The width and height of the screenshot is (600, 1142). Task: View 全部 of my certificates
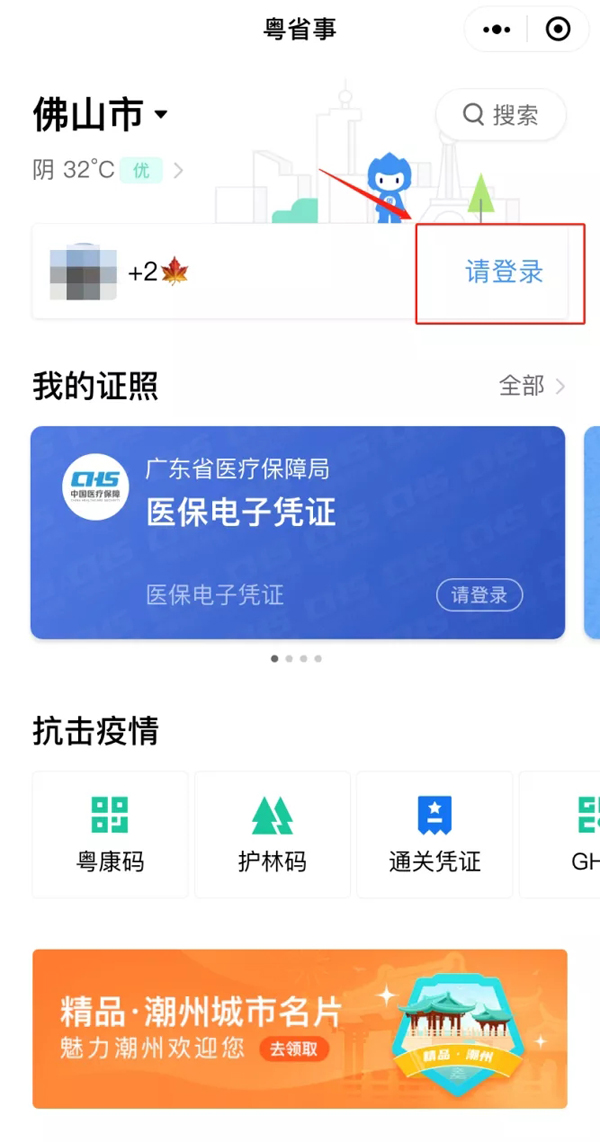point(532,386)
